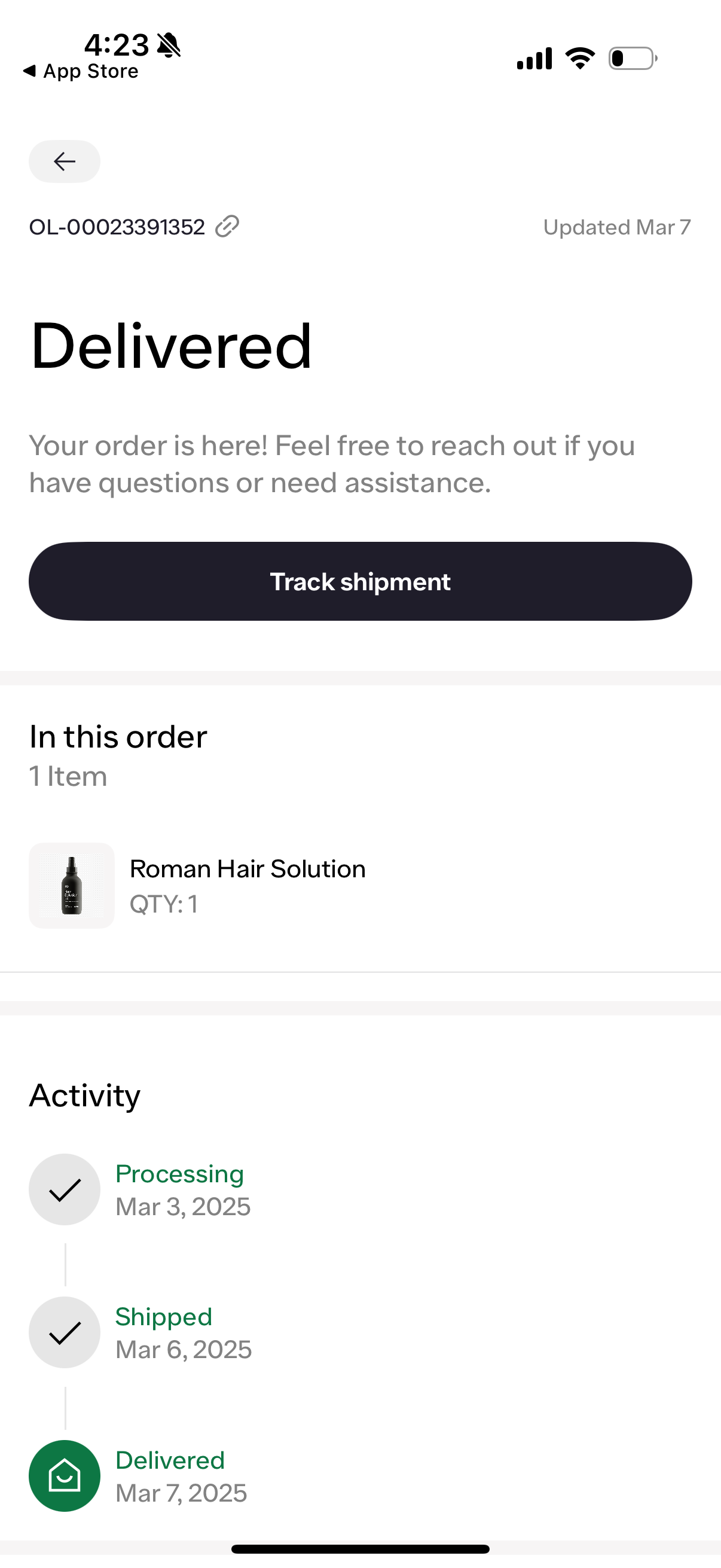Screen dimensions: 721x1568
Task: Tap the muted notifications bell icon
Action: coord(169,44)
